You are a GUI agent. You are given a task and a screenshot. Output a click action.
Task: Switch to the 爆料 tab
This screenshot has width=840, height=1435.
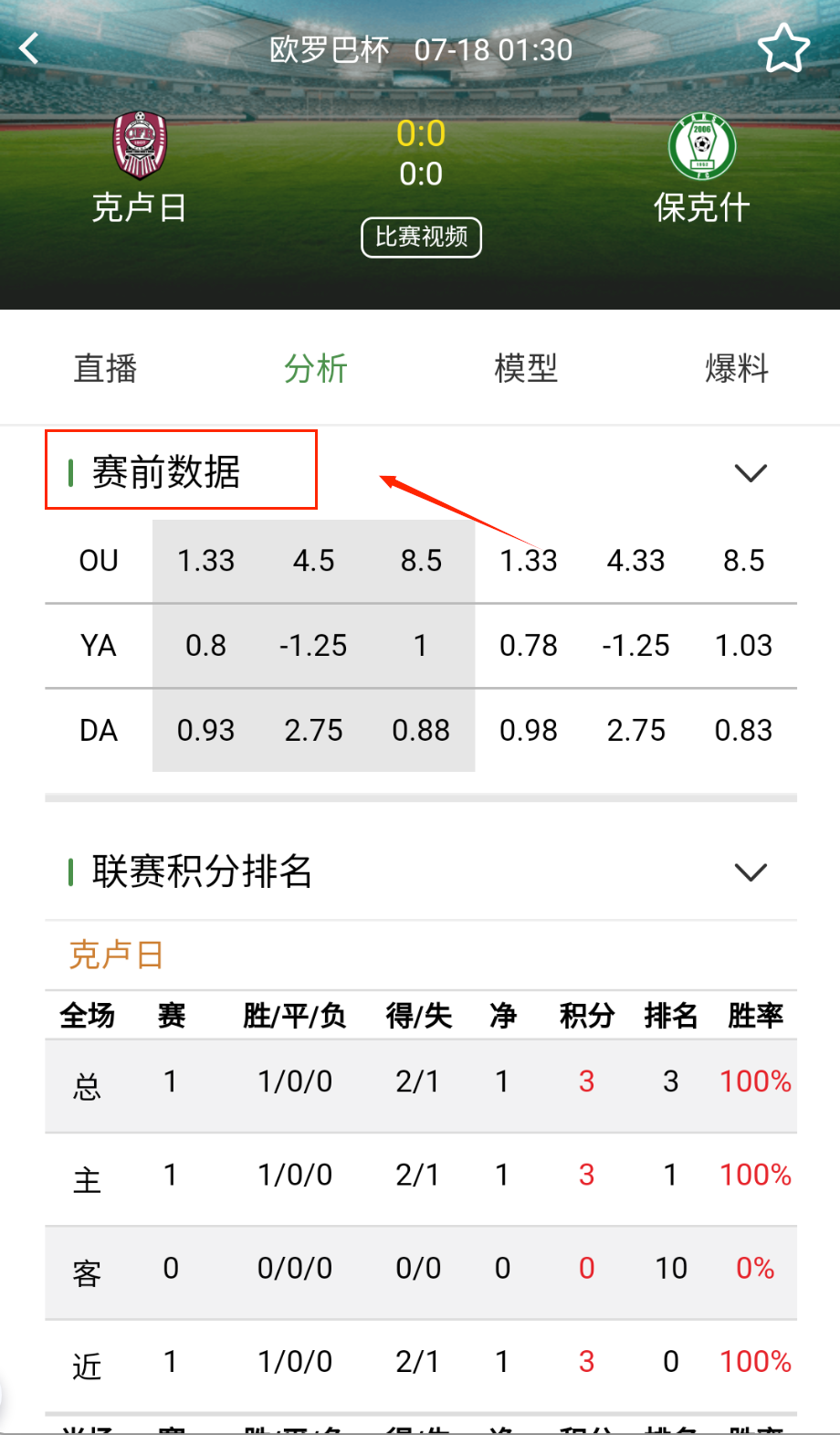tap(736, 369)
